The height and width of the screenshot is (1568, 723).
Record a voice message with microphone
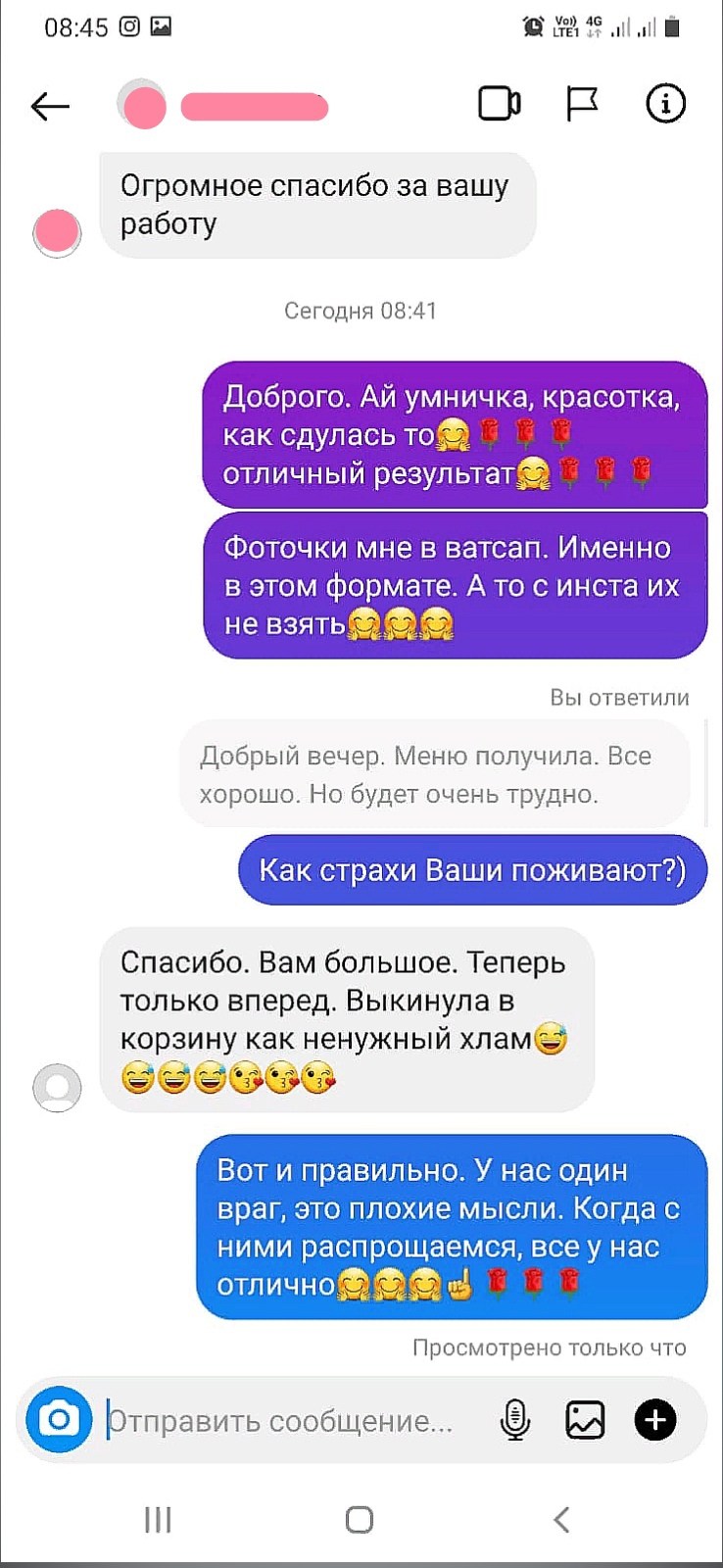coord(515,1420)
